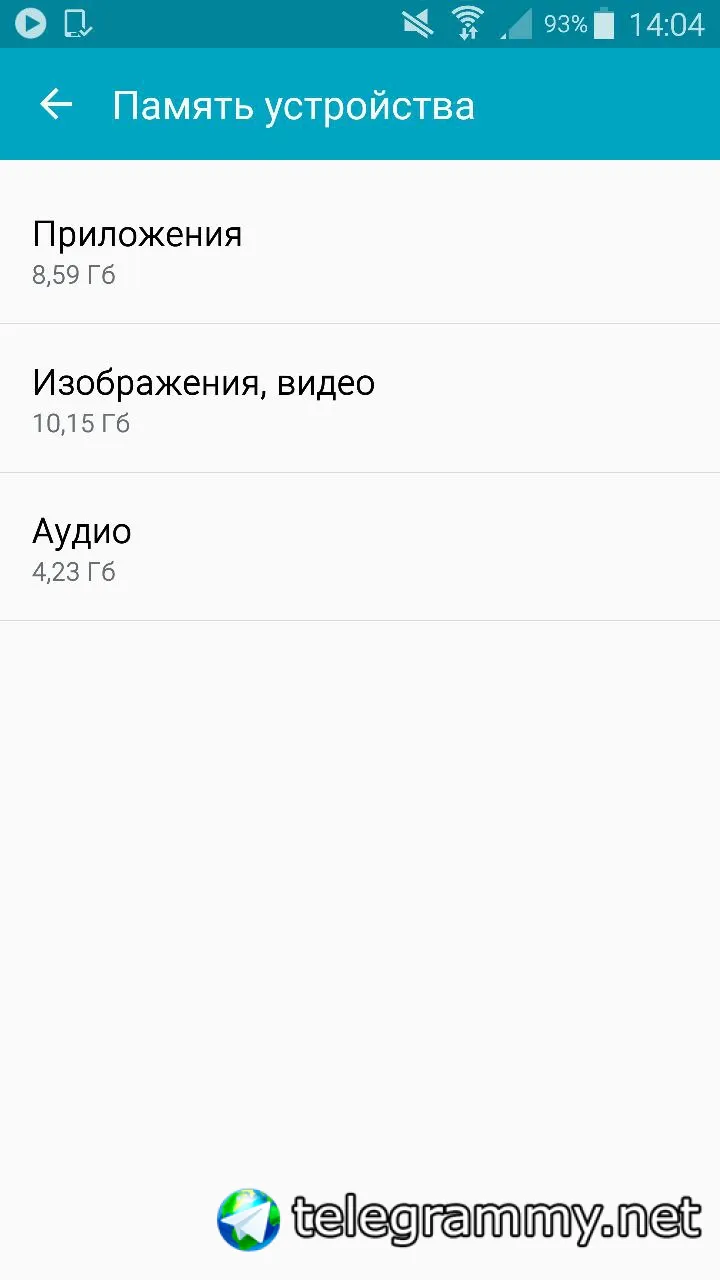
Task: Open the Аудио storage row
Action: click(x=360, y=548)
